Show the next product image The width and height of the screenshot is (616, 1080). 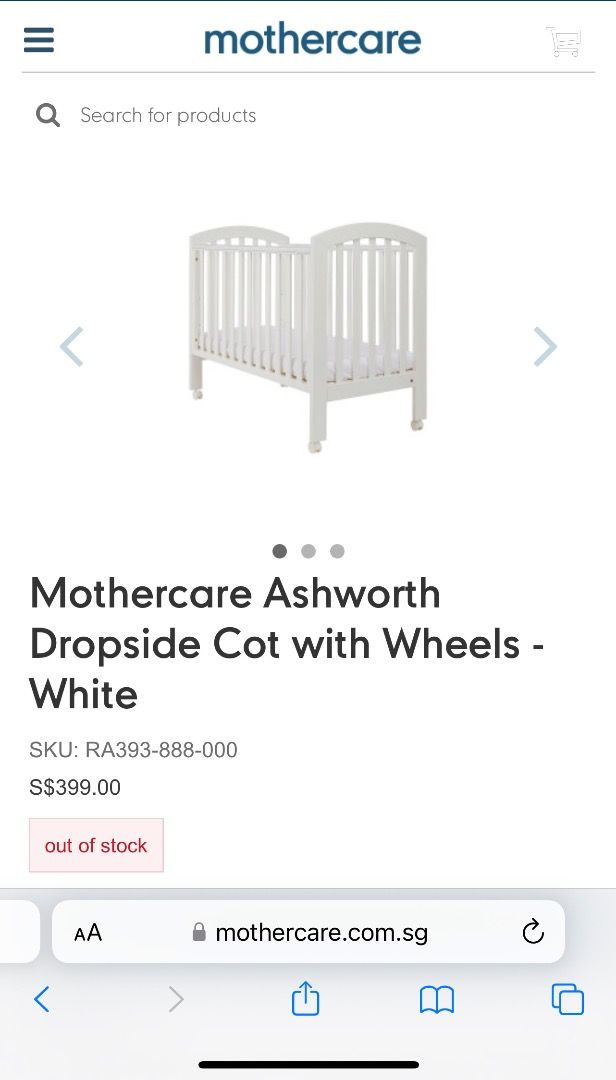[x=544, y=347]
